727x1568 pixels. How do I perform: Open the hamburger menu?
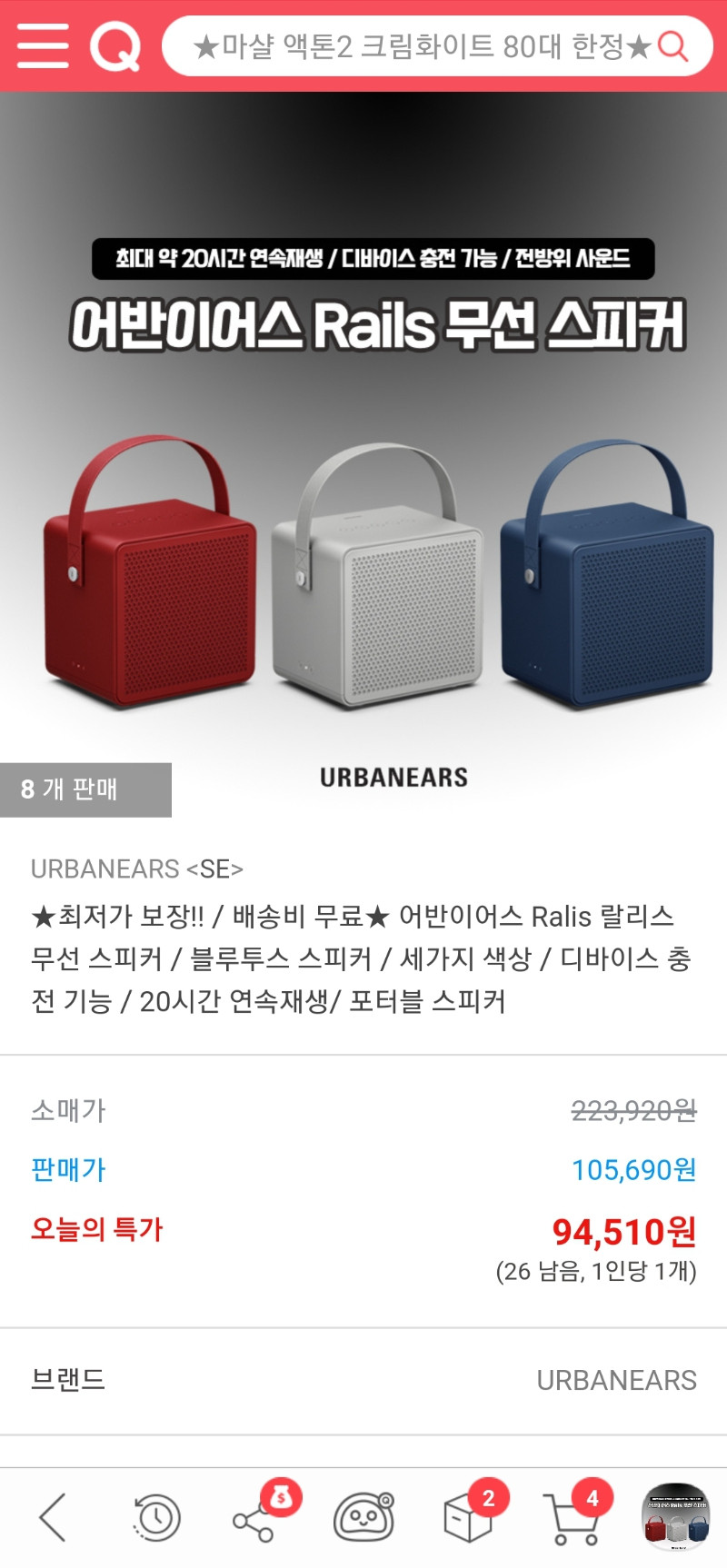(43, 45)
